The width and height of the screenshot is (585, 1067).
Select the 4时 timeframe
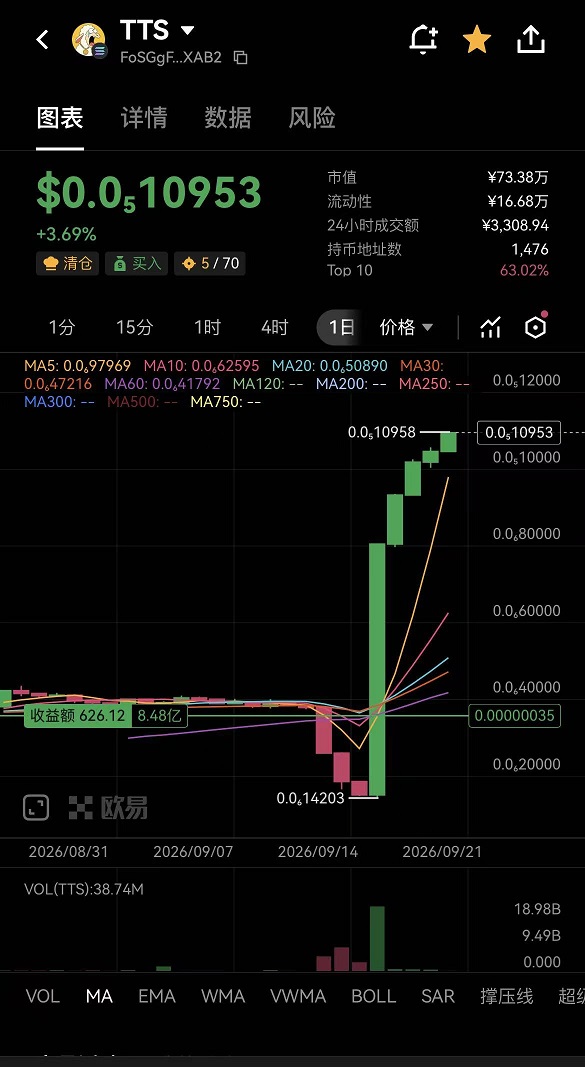[x=275, y=327]
